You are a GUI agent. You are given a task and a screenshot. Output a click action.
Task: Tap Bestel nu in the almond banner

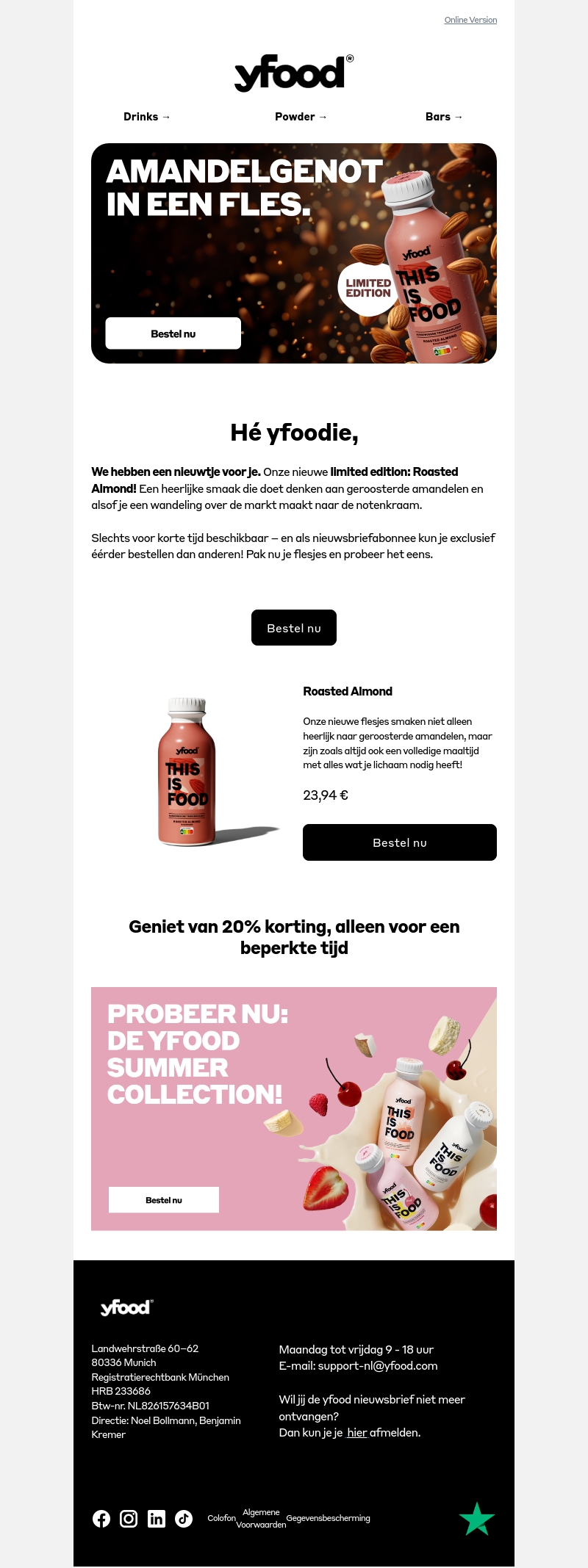[173, 333]
